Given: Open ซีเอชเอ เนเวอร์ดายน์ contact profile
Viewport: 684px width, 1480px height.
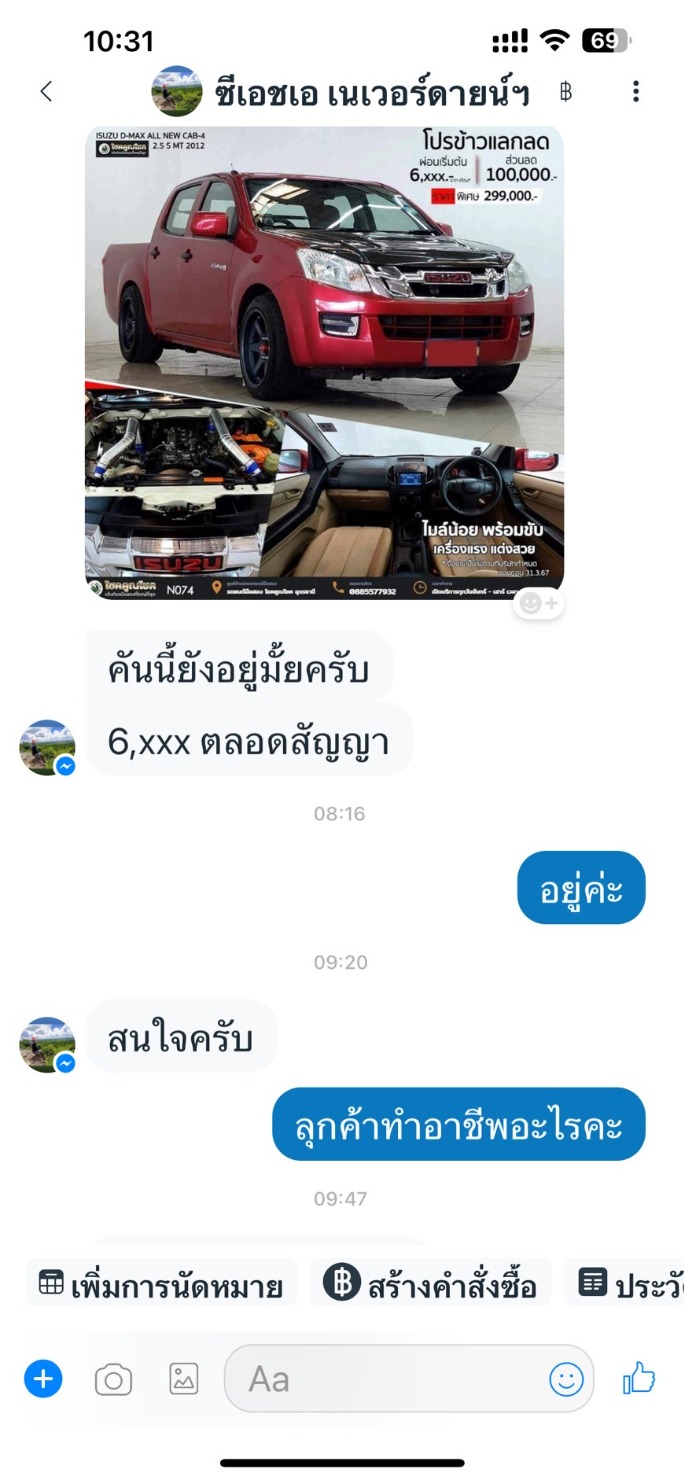Looking at the screenshot, I should coord(370,93).
